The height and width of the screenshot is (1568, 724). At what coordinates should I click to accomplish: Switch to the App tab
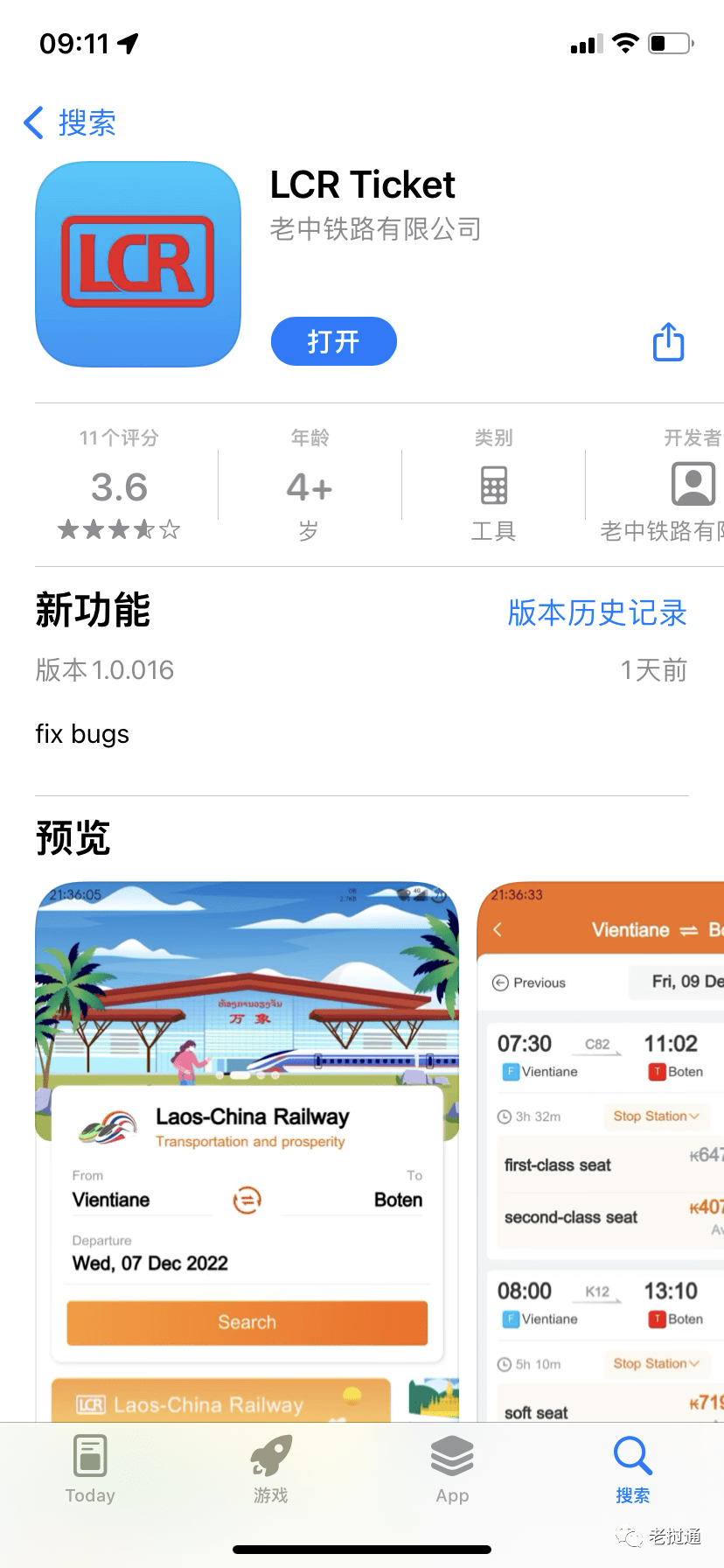coord(452,1470)
